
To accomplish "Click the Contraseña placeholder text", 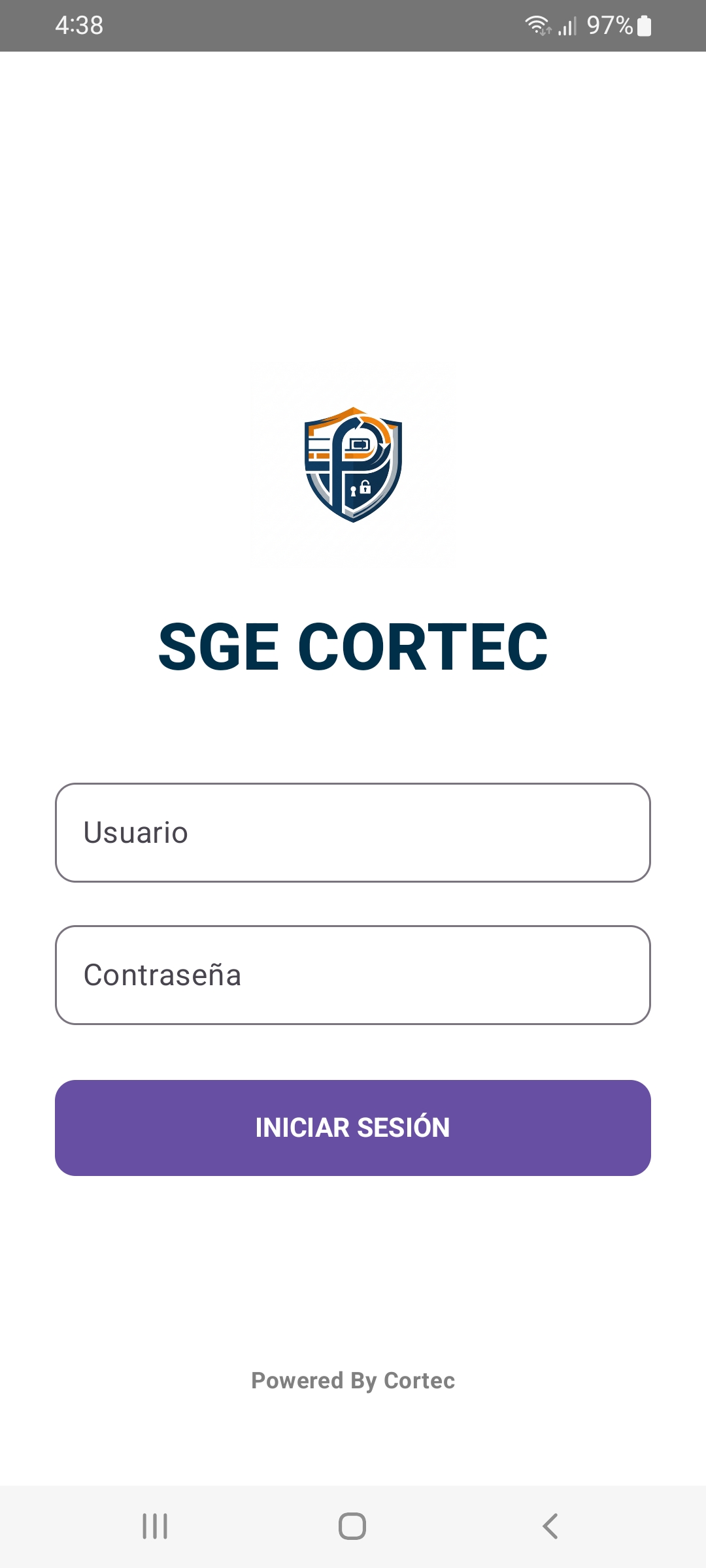I will click(163, 974).
